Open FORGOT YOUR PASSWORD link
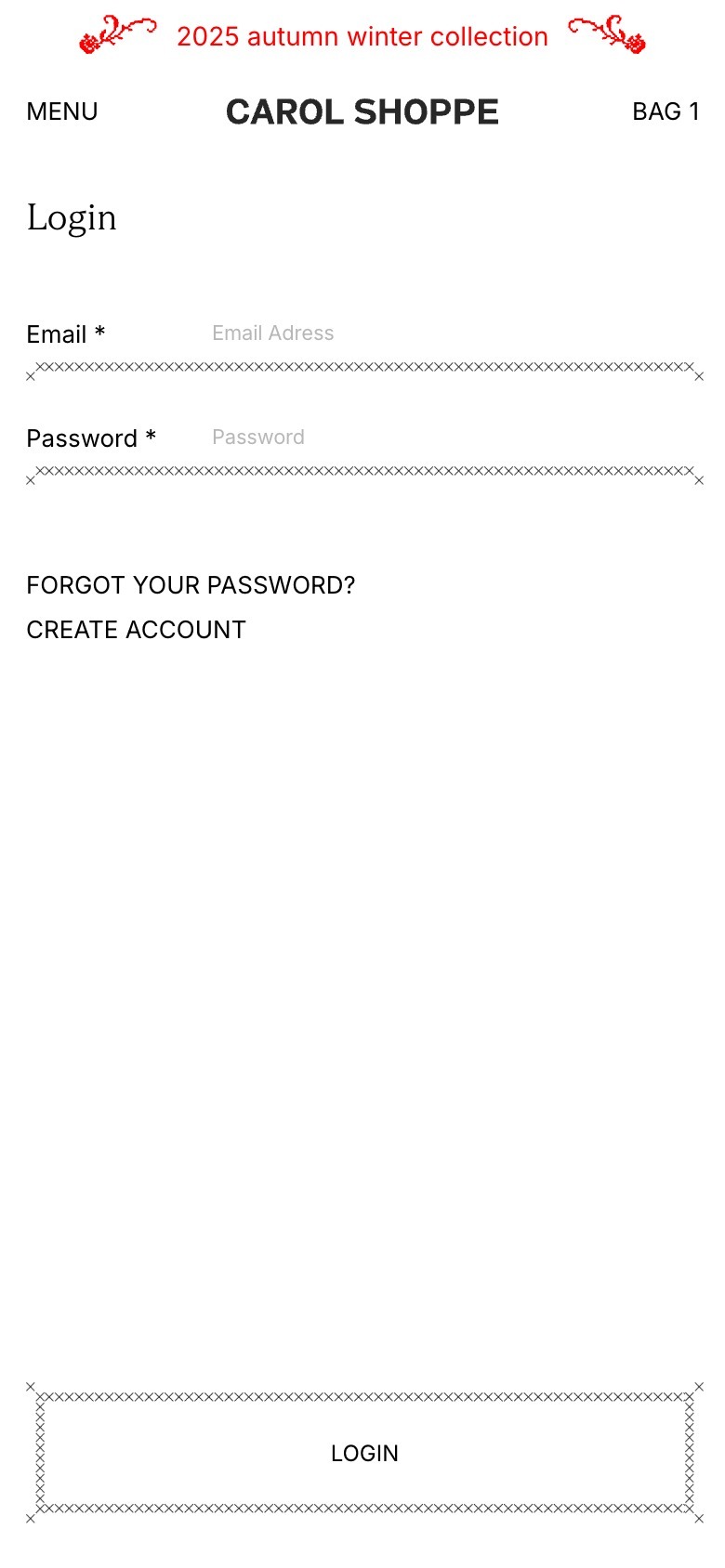 (x=191, y=585)
